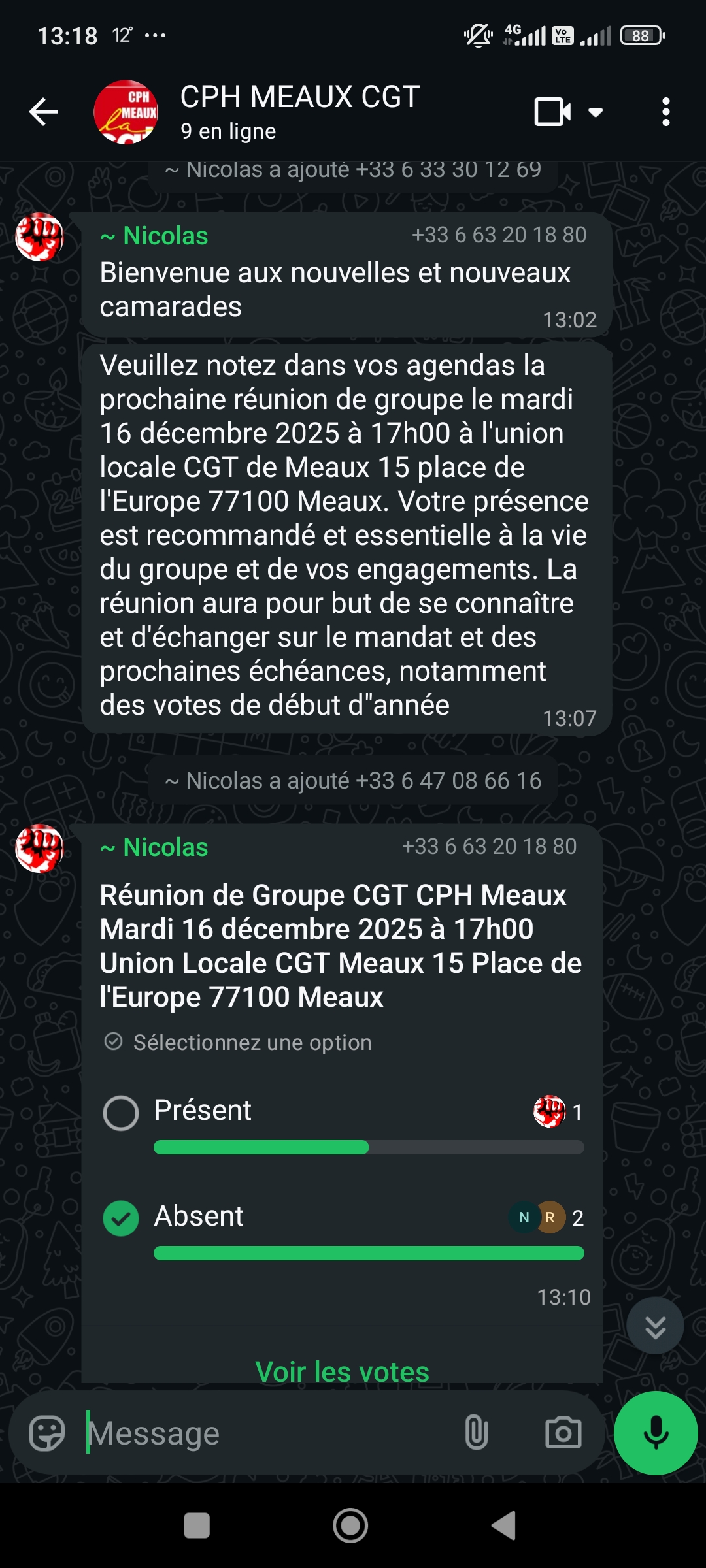
Task: View the poll votes
Action: [342, 1371]
